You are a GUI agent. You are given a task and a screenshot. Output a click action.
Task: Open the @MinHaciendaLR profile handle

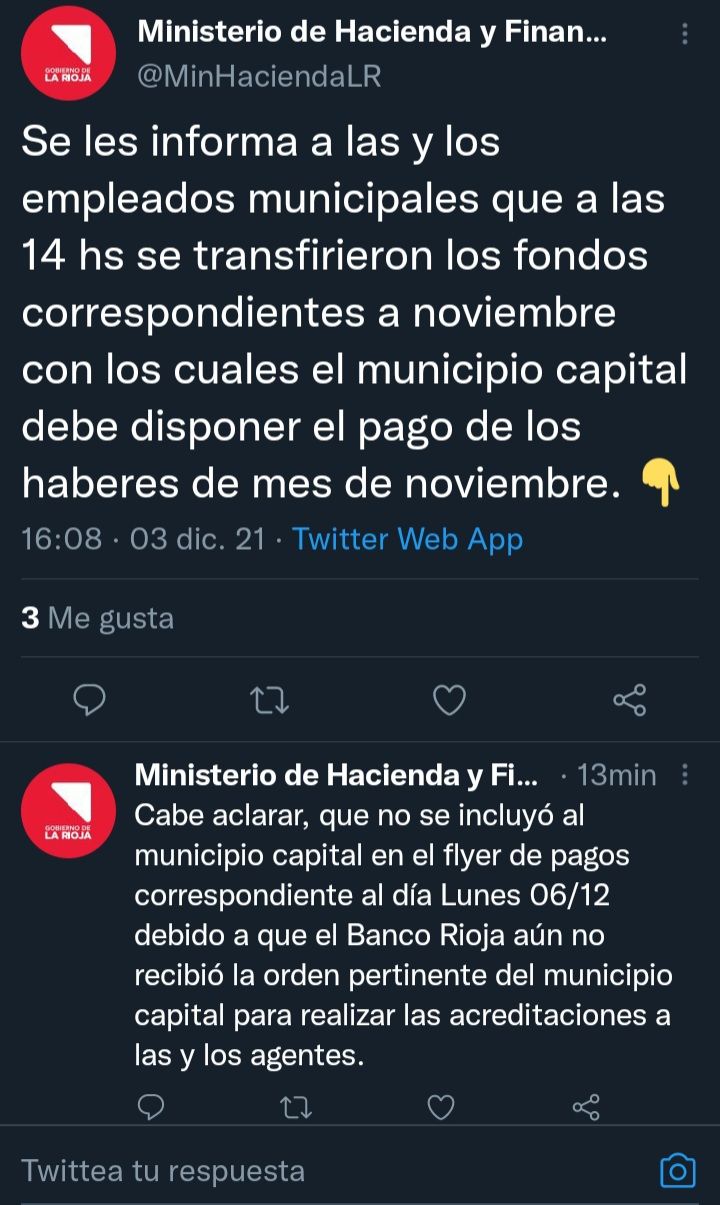point(259,76)
